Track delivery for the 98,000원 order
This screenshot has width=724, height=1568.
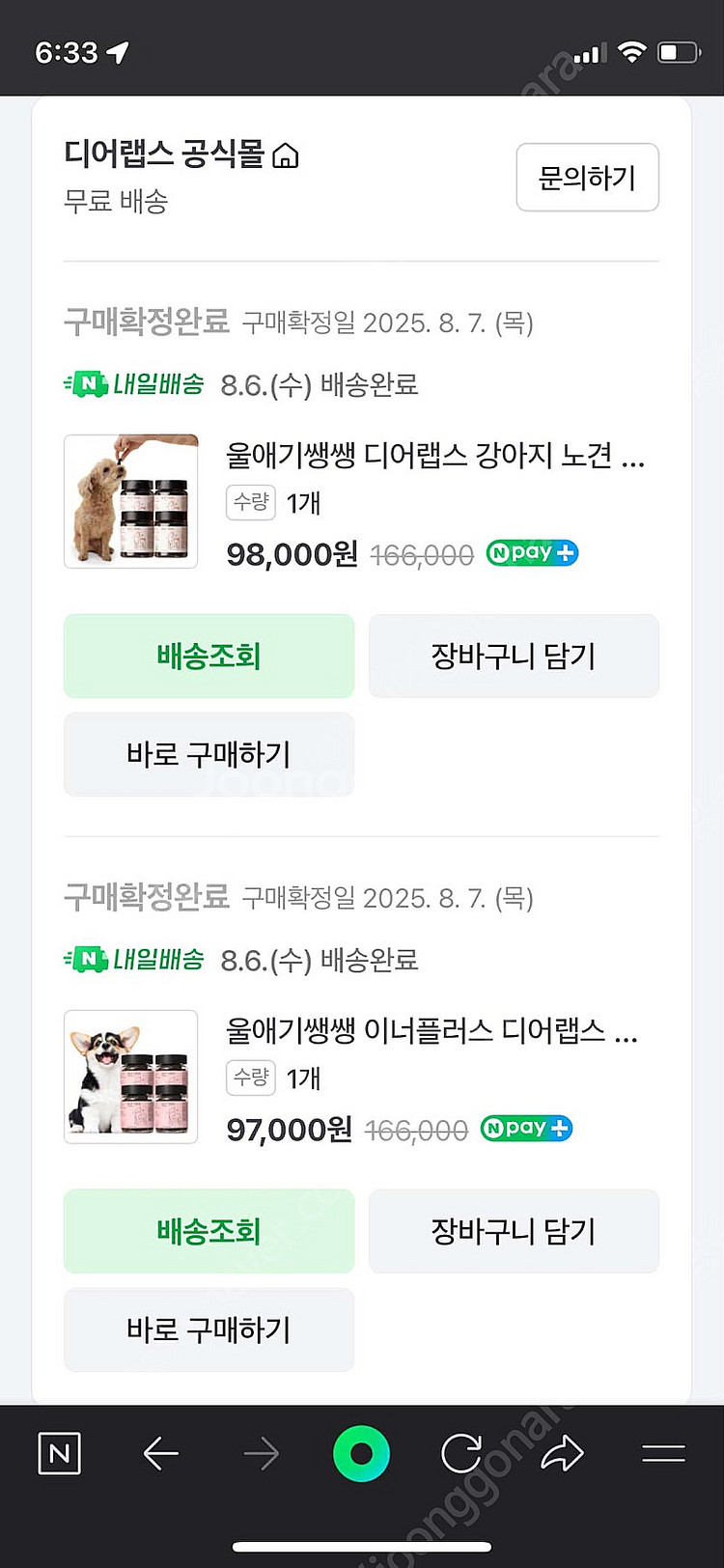(x=209, y=657)
